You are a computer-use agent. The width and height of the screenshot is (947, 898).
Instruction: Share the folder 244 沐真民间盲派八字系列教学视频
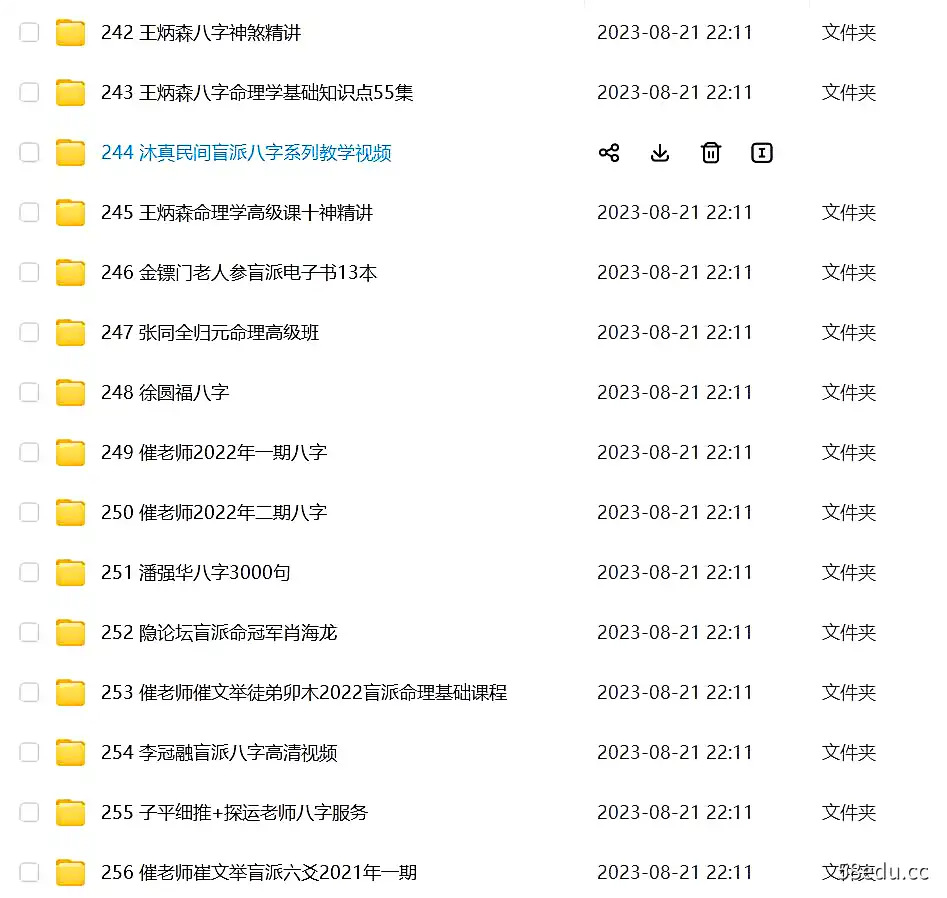(609, 153)
